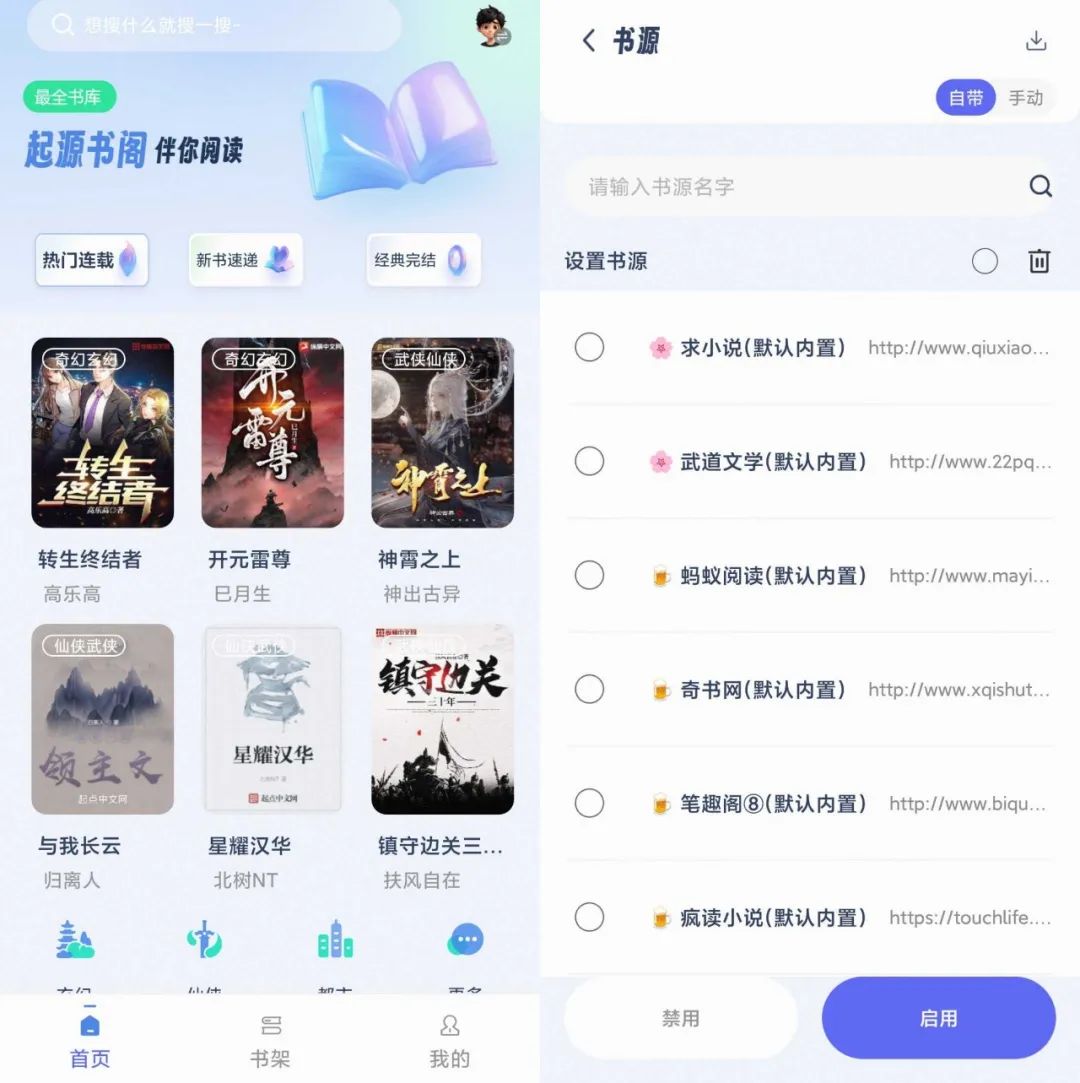Open the book 星耀汉华

pyautogui.click(x=272, y=719)
